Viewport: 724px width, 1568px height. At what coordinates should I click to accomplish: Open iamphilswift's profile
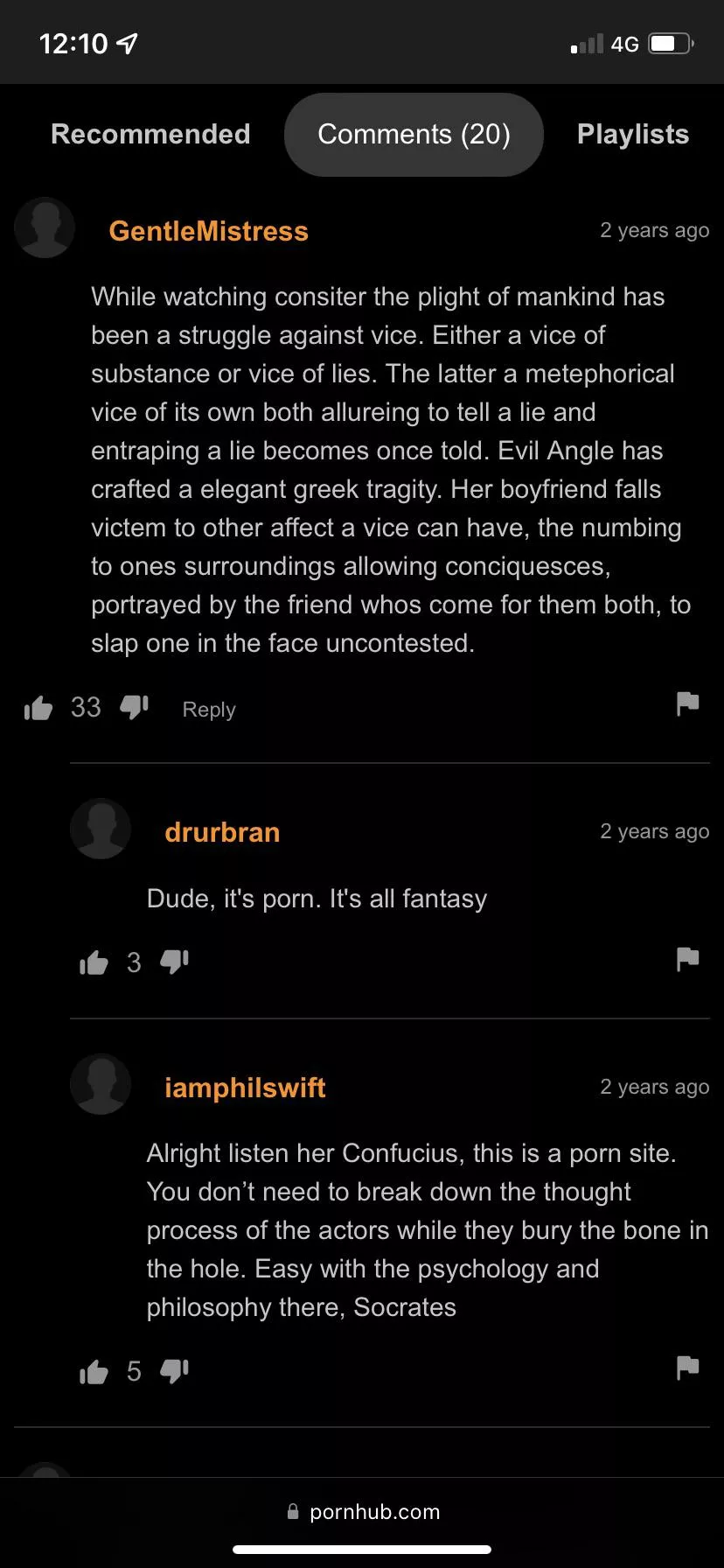[x=245, y=1088]
